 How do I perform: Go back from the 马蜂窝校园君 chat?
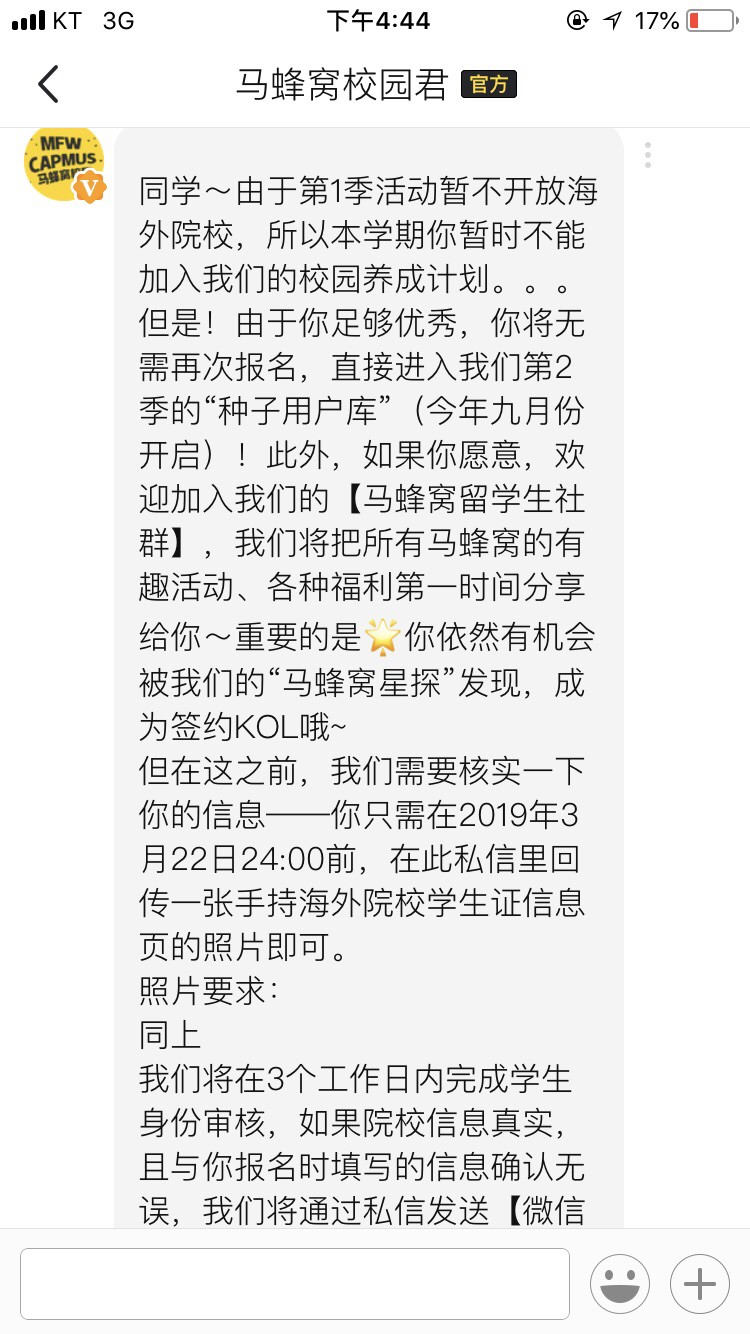click(x=47, y=84)
